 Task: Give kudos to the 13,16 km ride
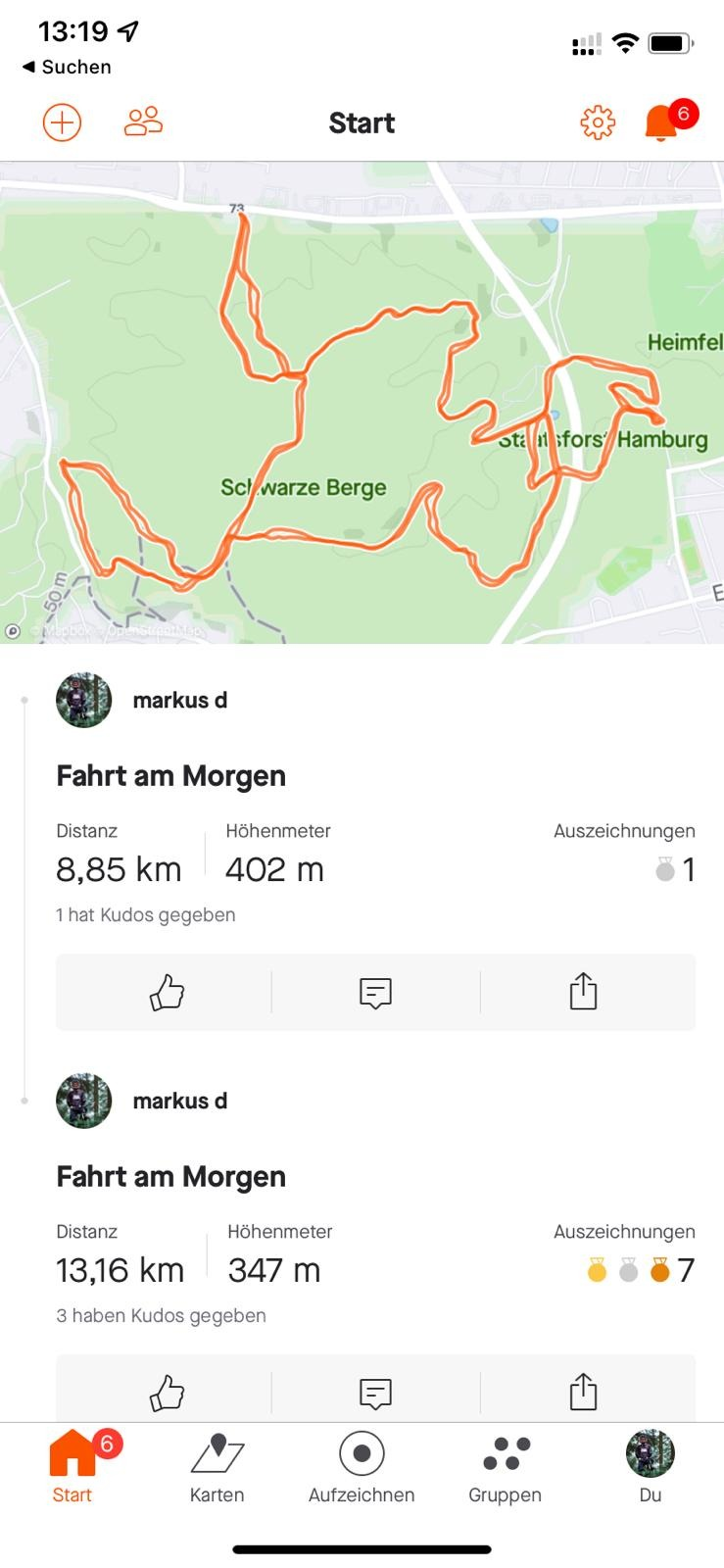click(x=167, y=1393)
